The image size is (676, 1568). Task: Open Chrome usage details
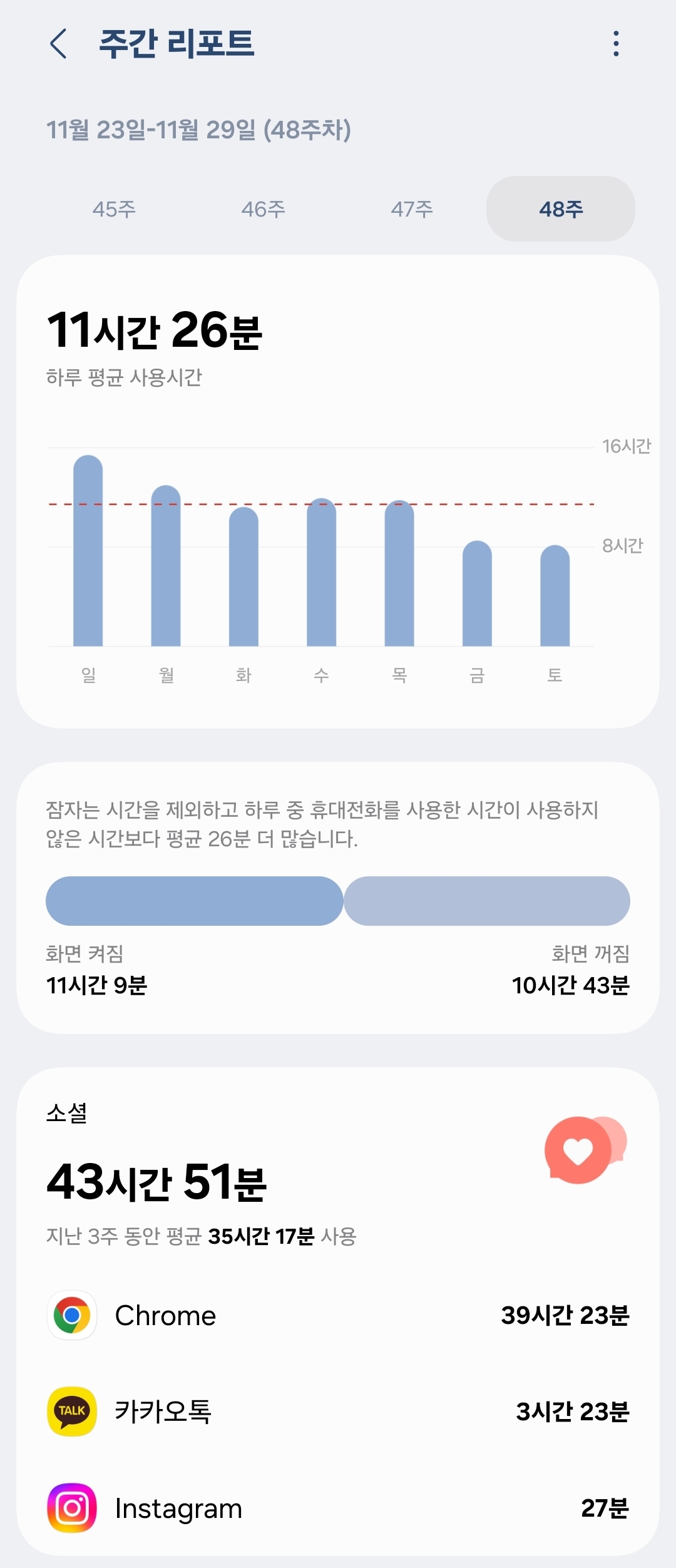click(x=338, y=1315)
